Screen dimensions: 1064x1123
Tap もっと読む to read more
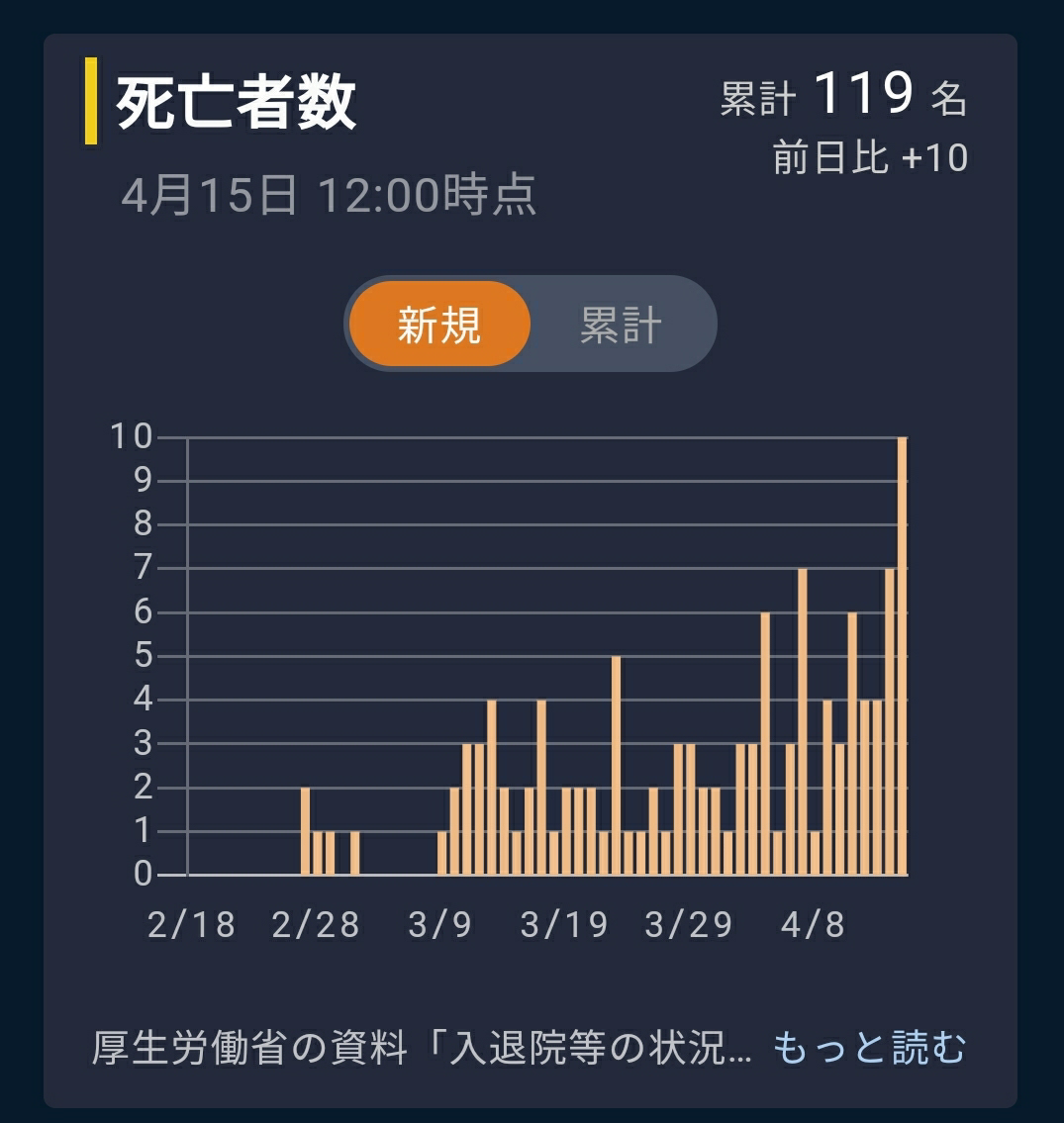click(x=869, y=1049)
